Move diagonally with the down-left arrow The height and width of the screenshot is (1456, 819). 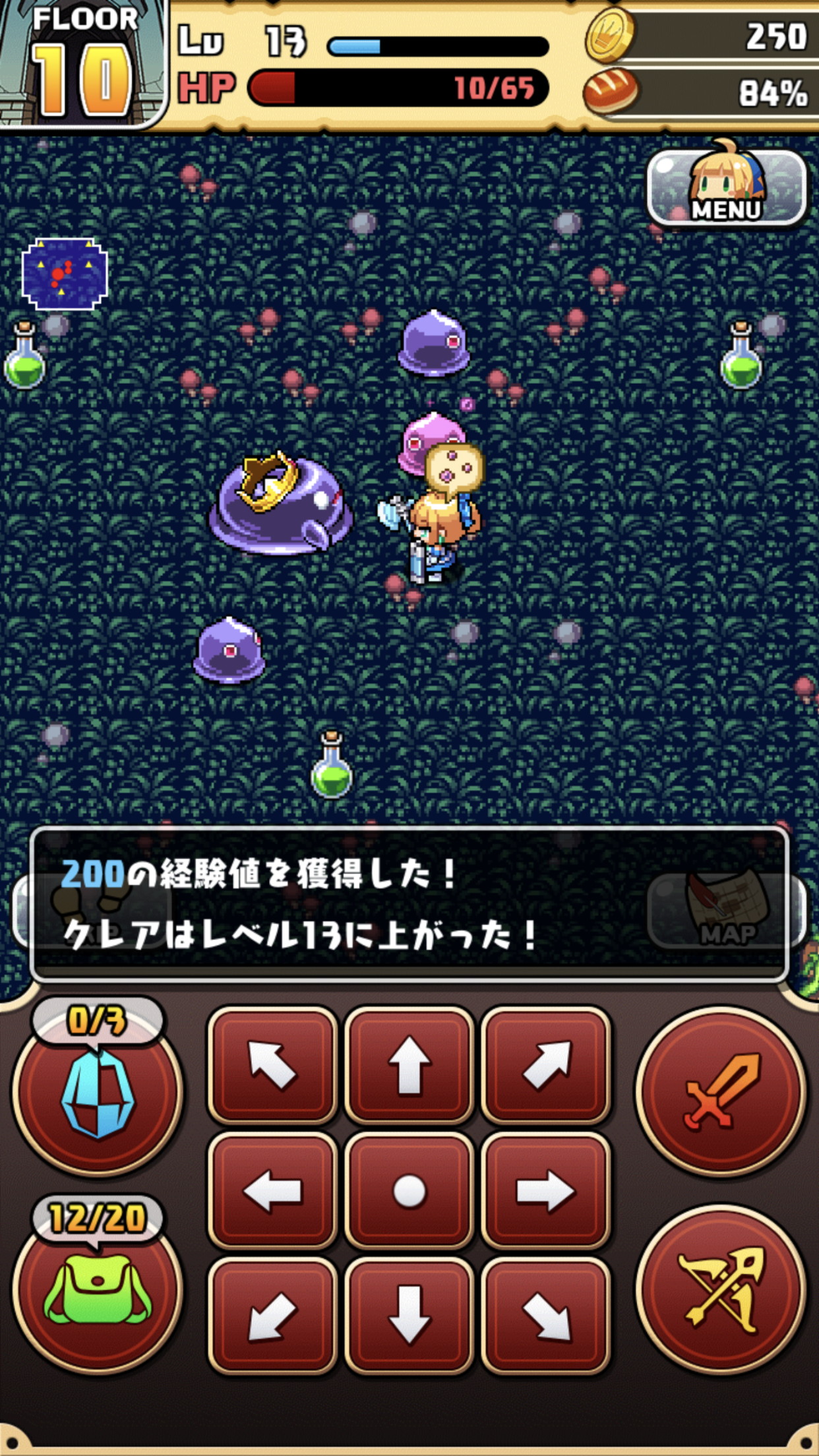coord(272,1315)
